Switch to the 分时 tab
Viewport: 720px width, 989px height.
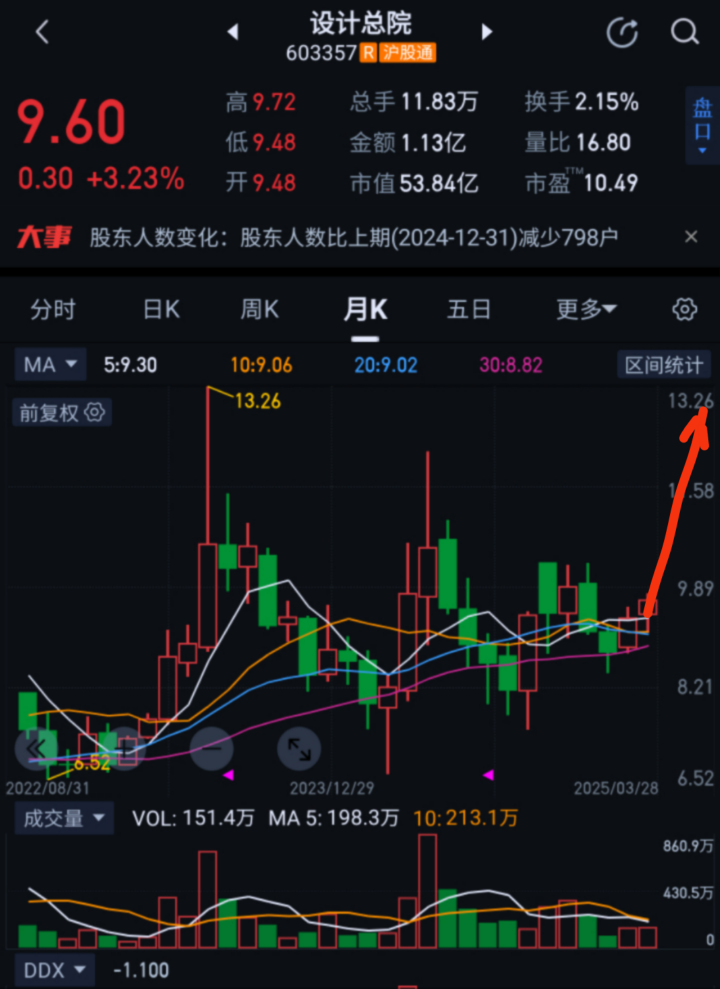click(x=53, y=310)
